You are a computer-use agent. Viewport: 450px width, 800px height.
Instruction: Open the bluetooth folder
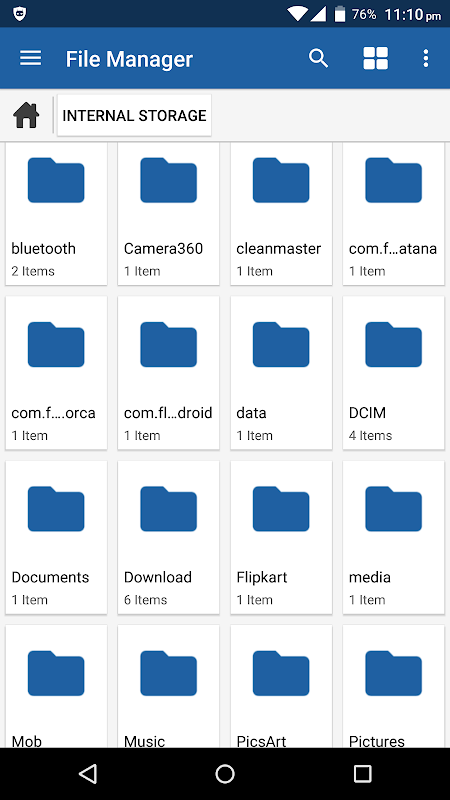pyautogui.click(x=56, y=214)
